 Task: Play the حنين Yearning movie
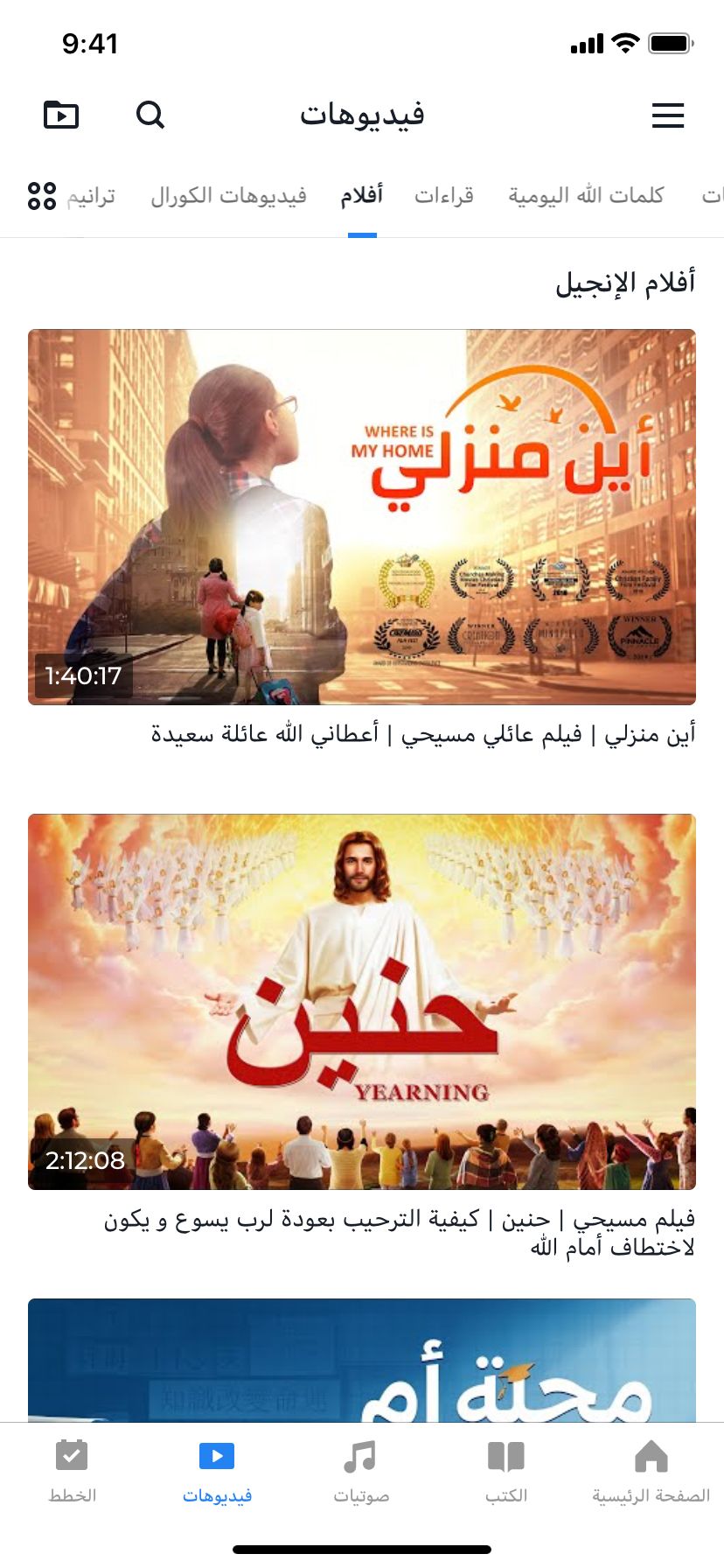pos(362,1001)
